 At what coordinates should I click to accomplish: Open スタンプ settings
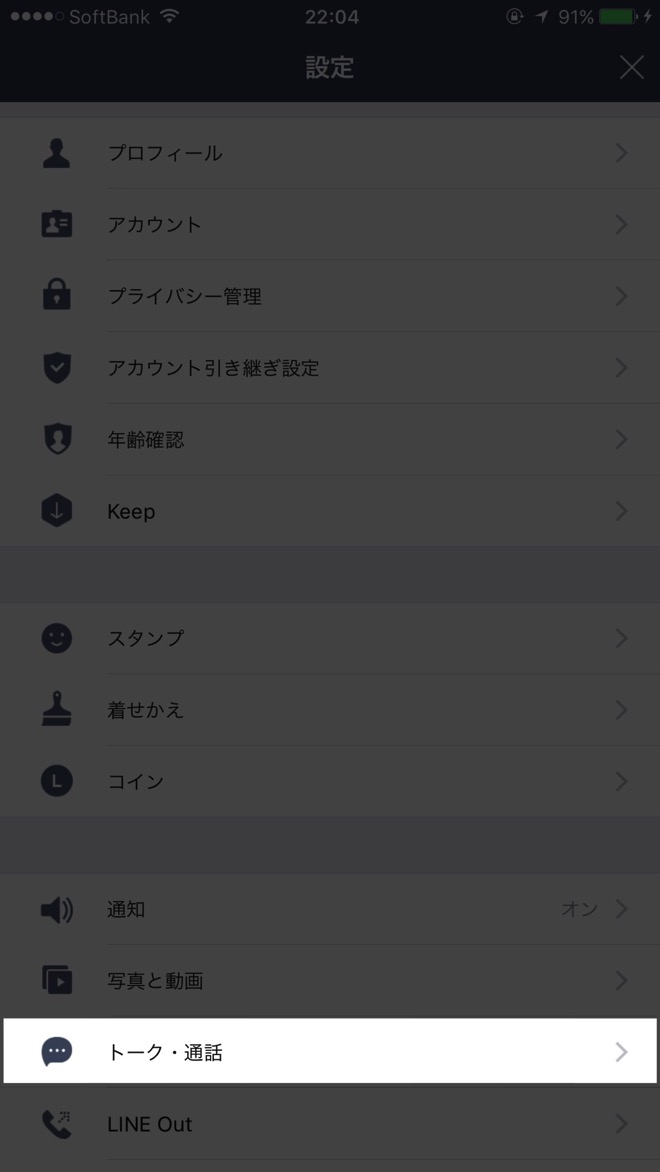330,638
